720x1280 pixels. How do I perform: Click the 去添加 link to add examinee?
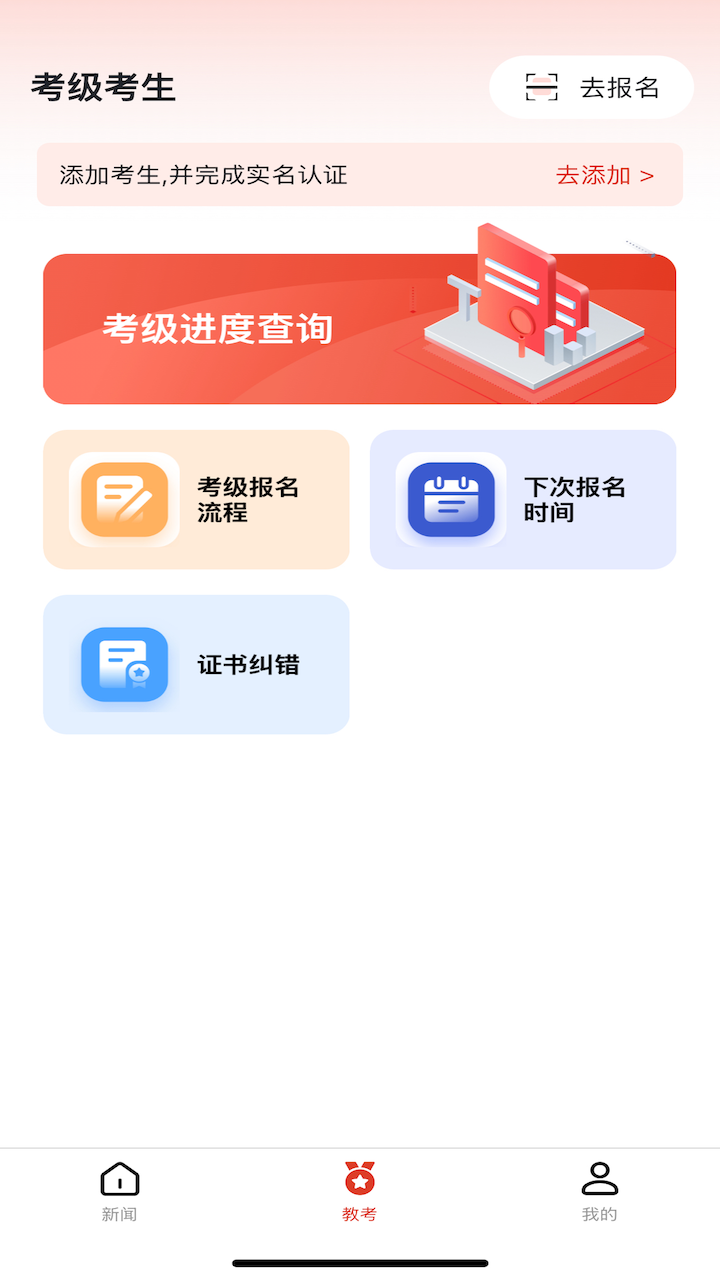(595, 174)
